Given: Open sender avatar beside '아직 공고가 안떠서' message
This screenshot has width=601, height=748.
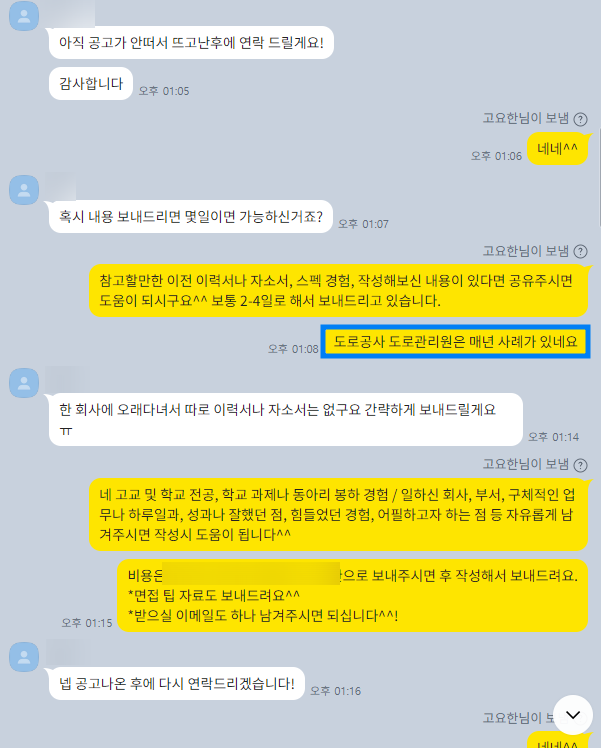Looking at the screenshot, I should tap(24, 16).
